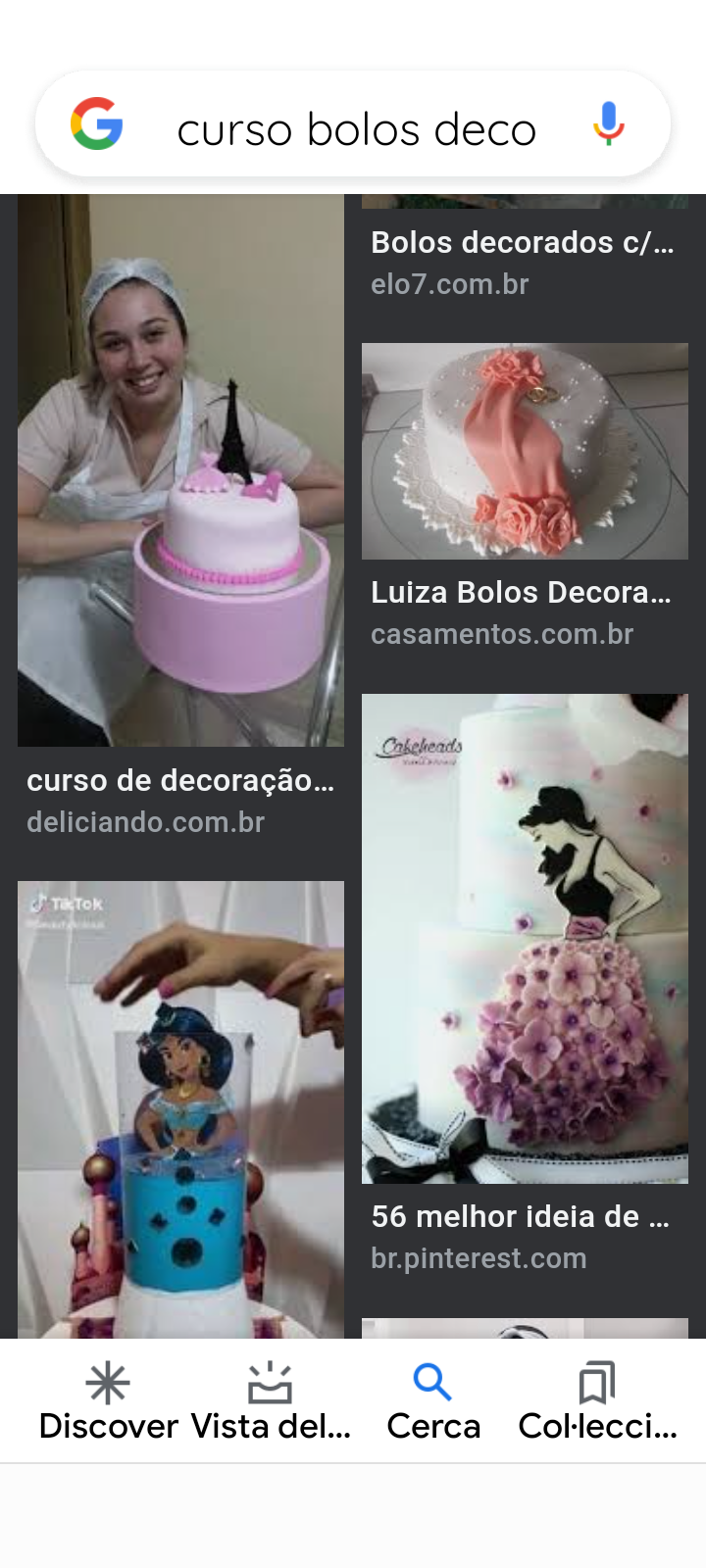Select the Cerca tab
The height and width of the screenshot is (1568, 706).
click(433, 1401)
